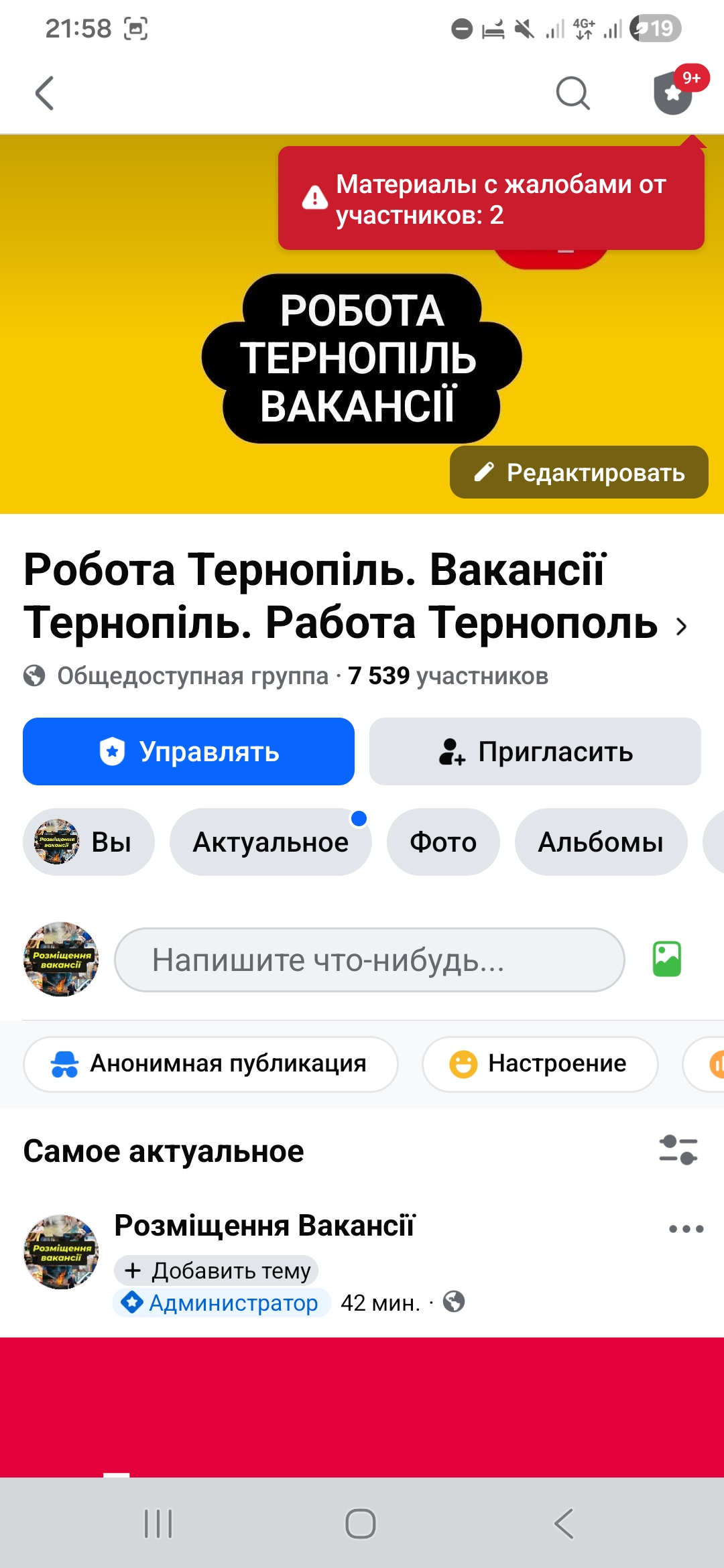Screen dimensions: 724x1568
Task: Enable anonymous posting mode
Action: (x=210, y=1063)
